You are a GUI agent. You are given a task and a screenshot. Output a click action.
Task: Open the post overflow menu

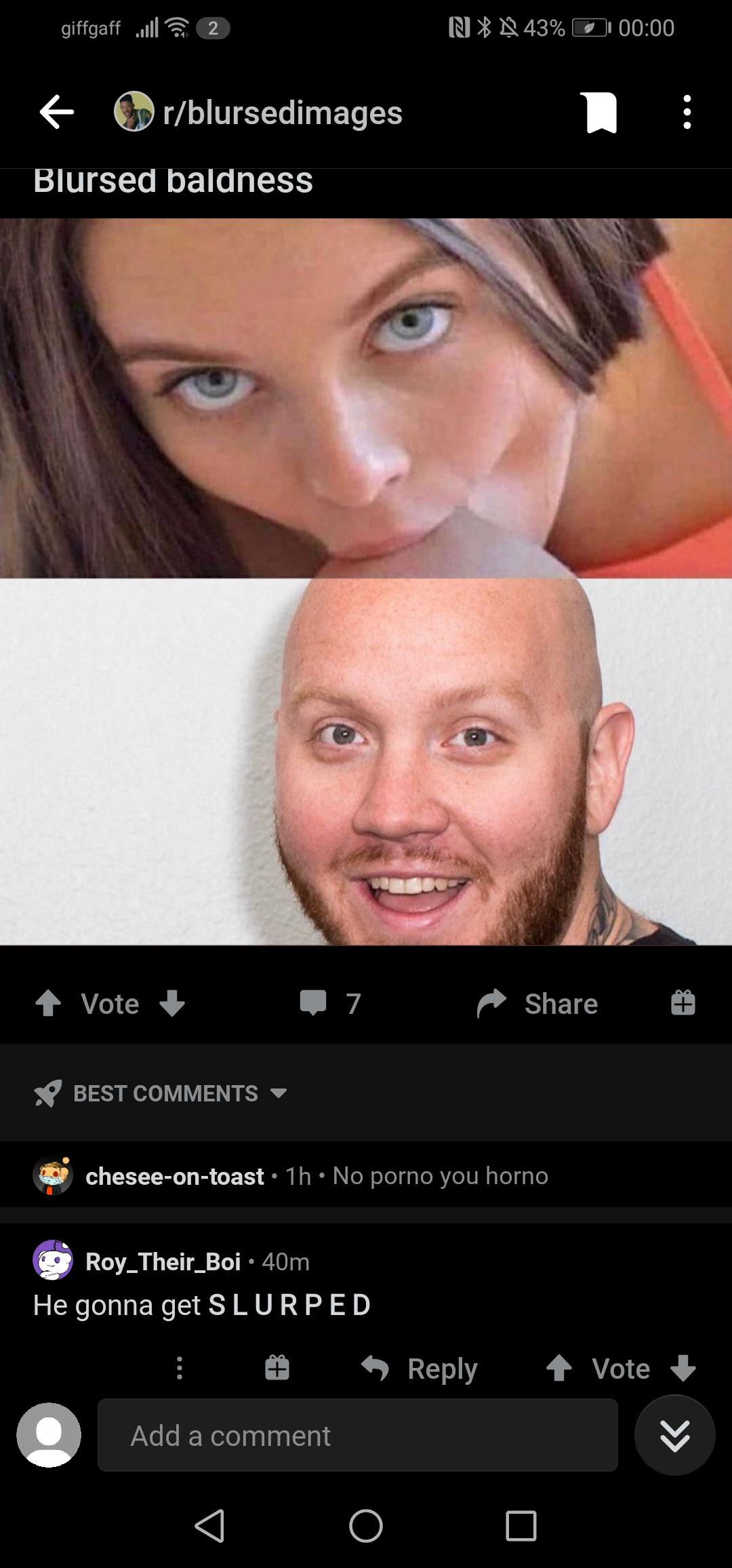point(687,113)
